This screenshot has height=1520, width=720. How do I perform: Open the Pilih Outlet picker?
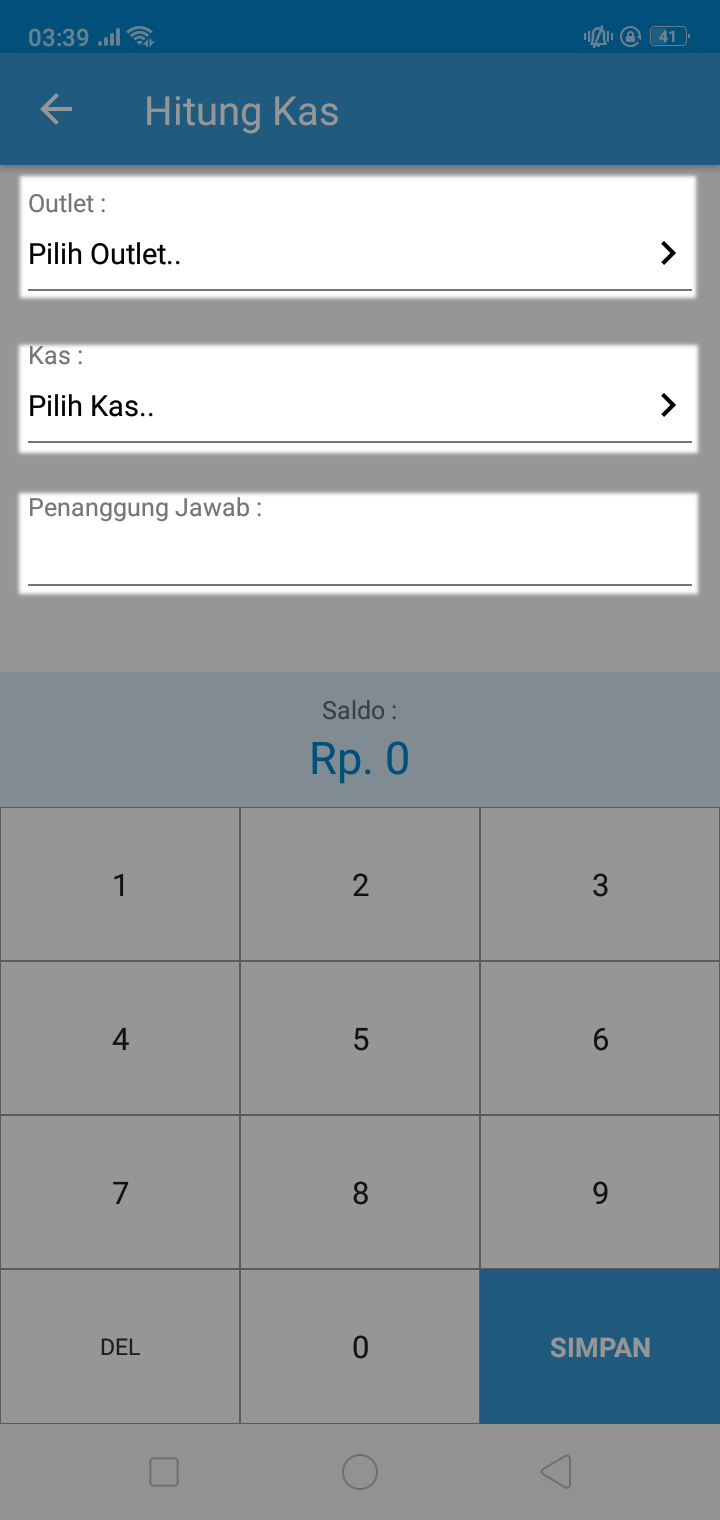(x=360, y=254)
